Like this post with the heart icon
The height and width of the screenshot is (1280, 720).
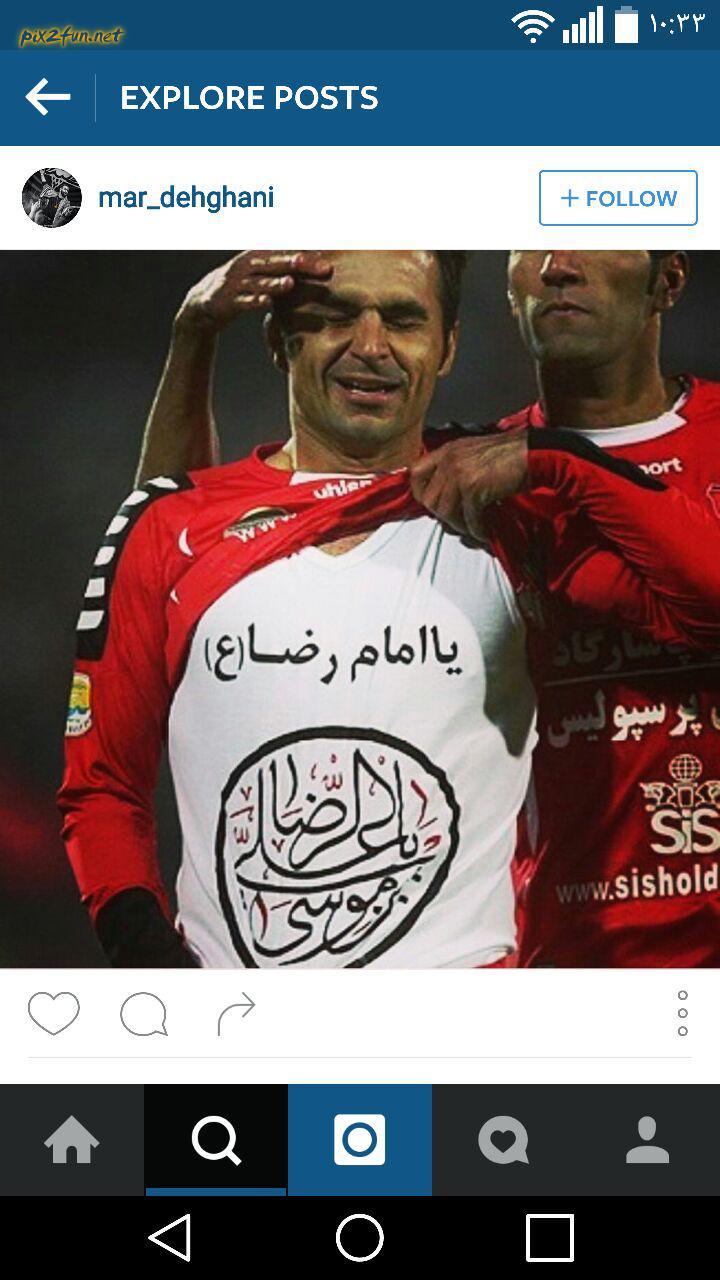pyautogui.click(x=54, y=1014)
